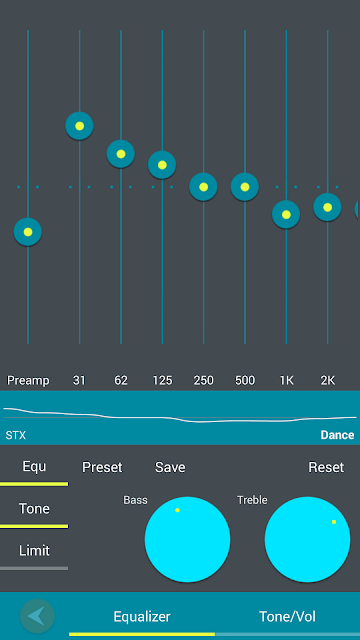360x640 pixels.
Task: Tap the Preamp slider handle
Action: (28, 232)
